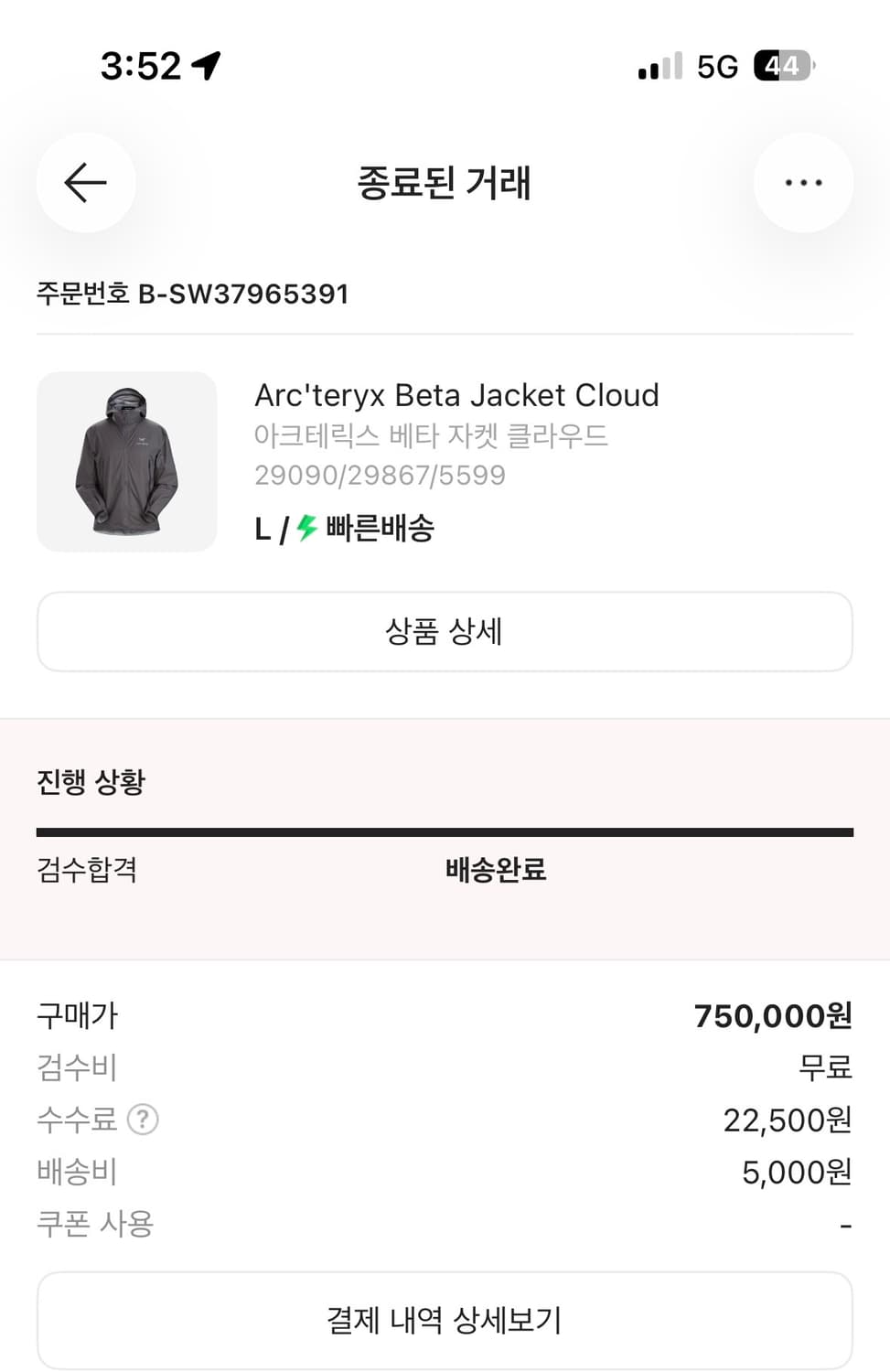Tap the delivery progress bar
Screen dimensions: 890x1372
(445, 831)
